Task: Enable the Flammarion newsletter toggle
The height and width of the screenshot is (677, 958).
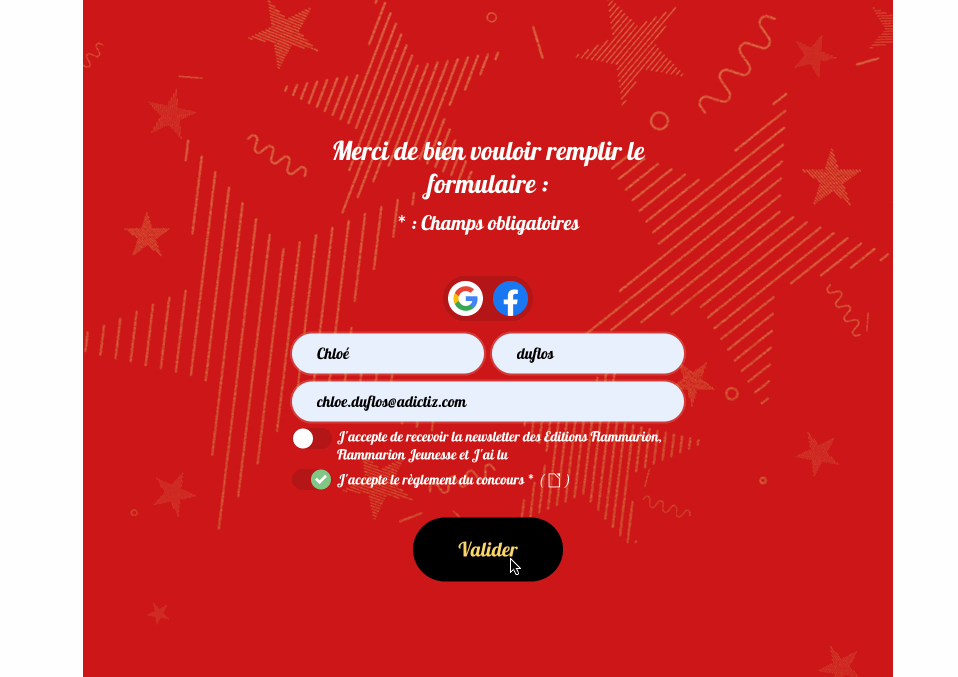Action: 311,438
